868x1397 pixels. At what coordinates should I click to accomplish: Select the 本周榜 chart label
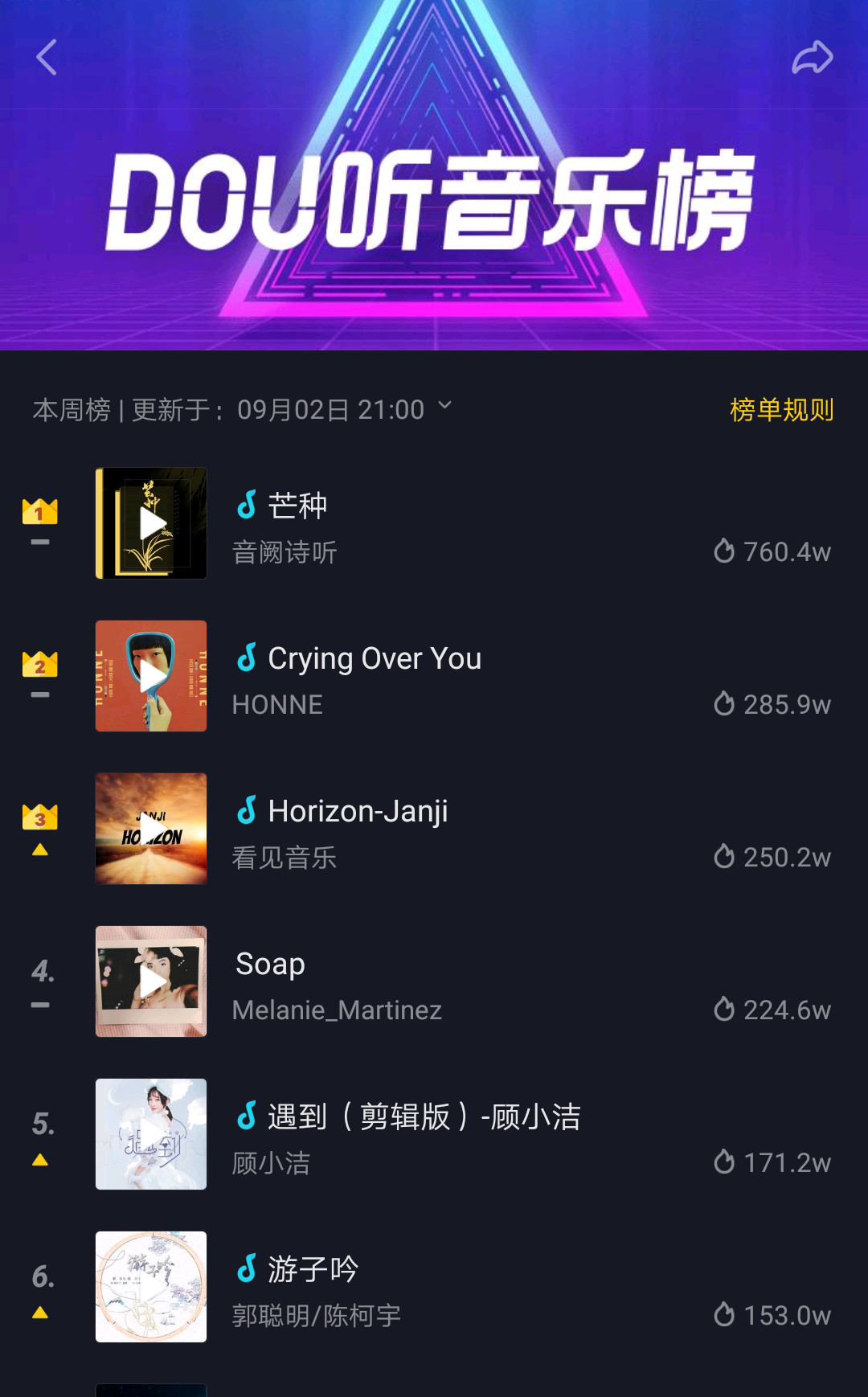(x=70, y=408)
